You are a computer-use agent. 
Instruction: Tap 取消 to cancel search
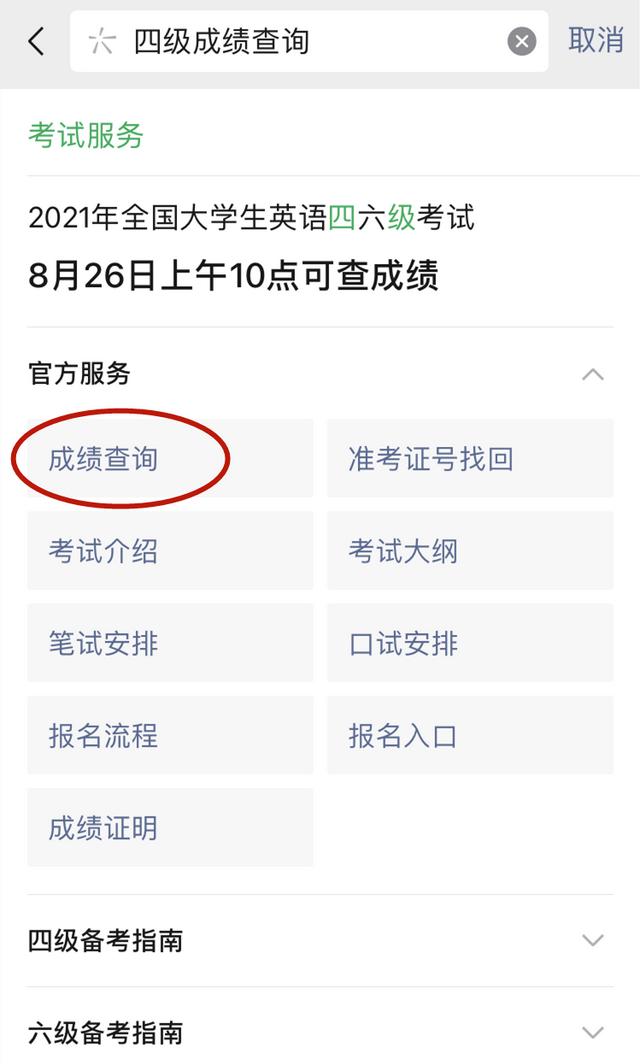[x=596, y=40]
